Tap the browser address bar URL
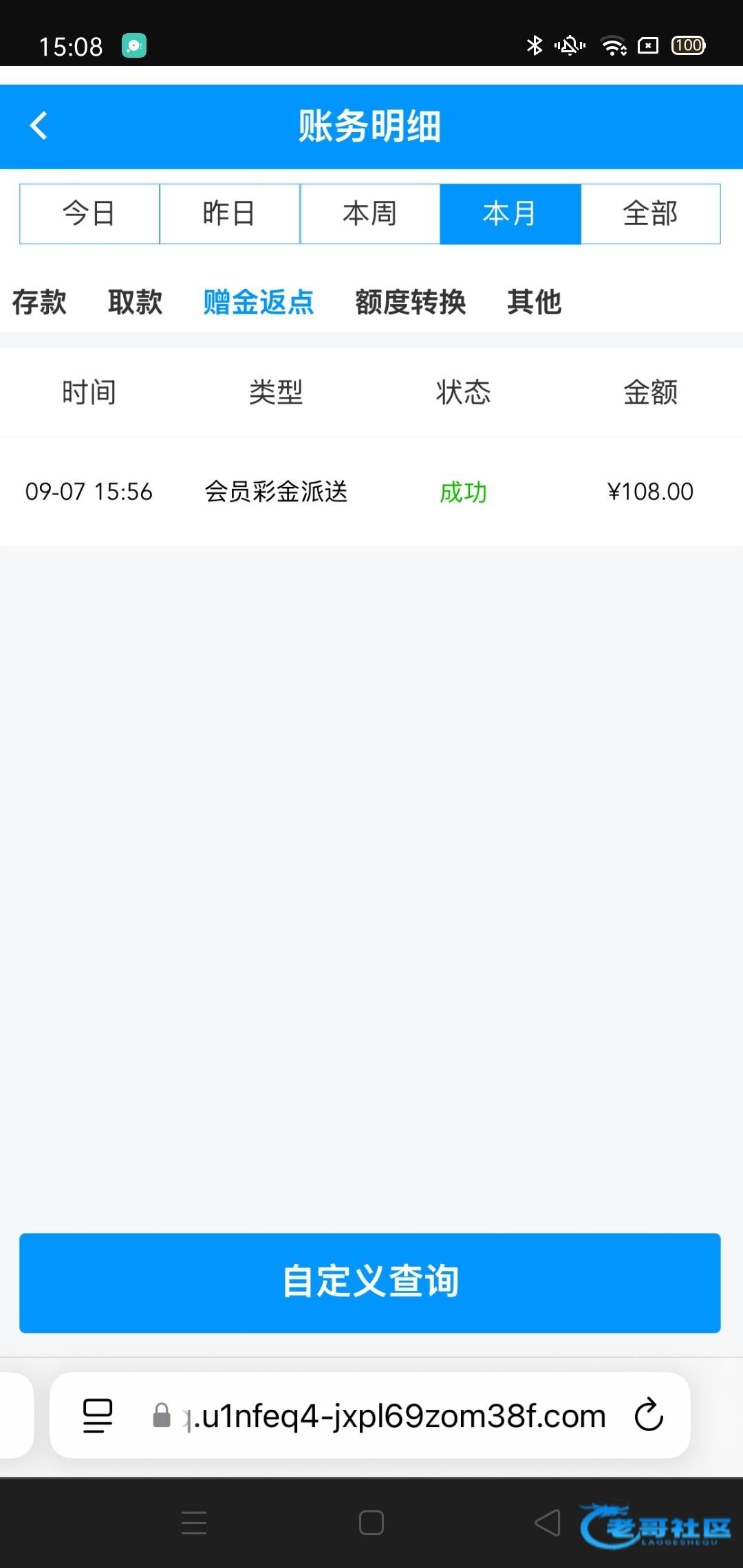The image size is (743, 1568). click(x=396, y=1416)
